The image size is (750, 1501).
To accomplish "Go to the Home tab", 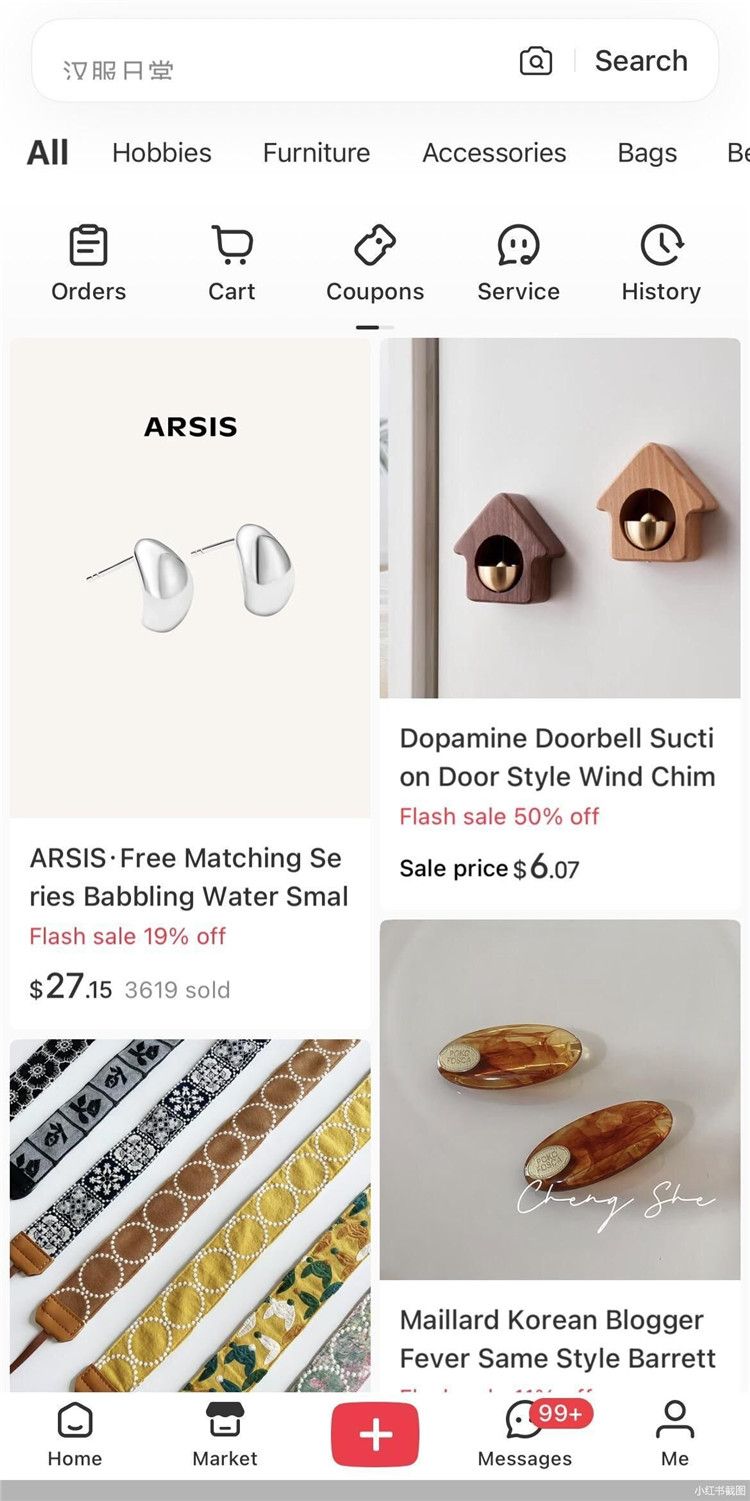I will 75,1434.
